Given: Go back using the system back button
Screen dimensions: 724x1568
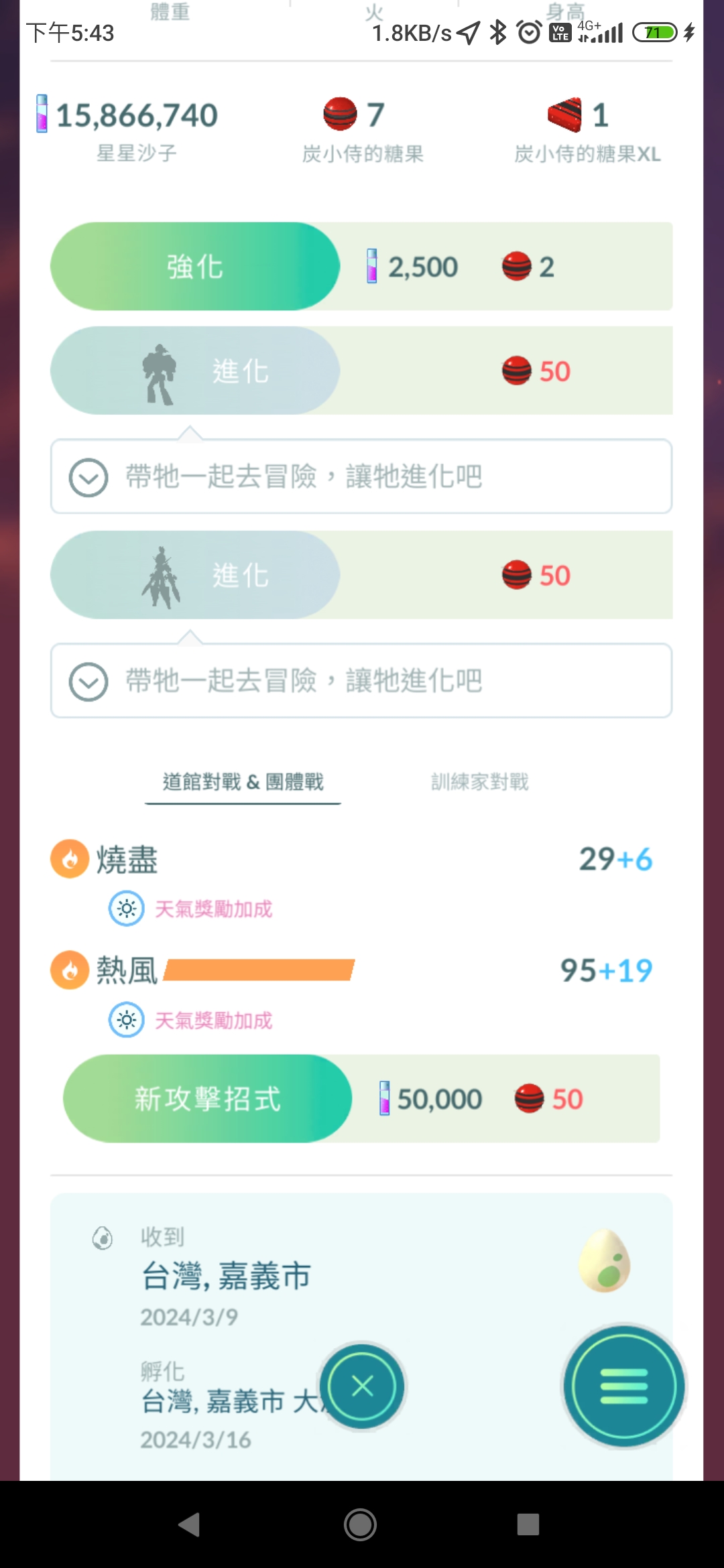Looking at the screenshot, I should 190,1524.
